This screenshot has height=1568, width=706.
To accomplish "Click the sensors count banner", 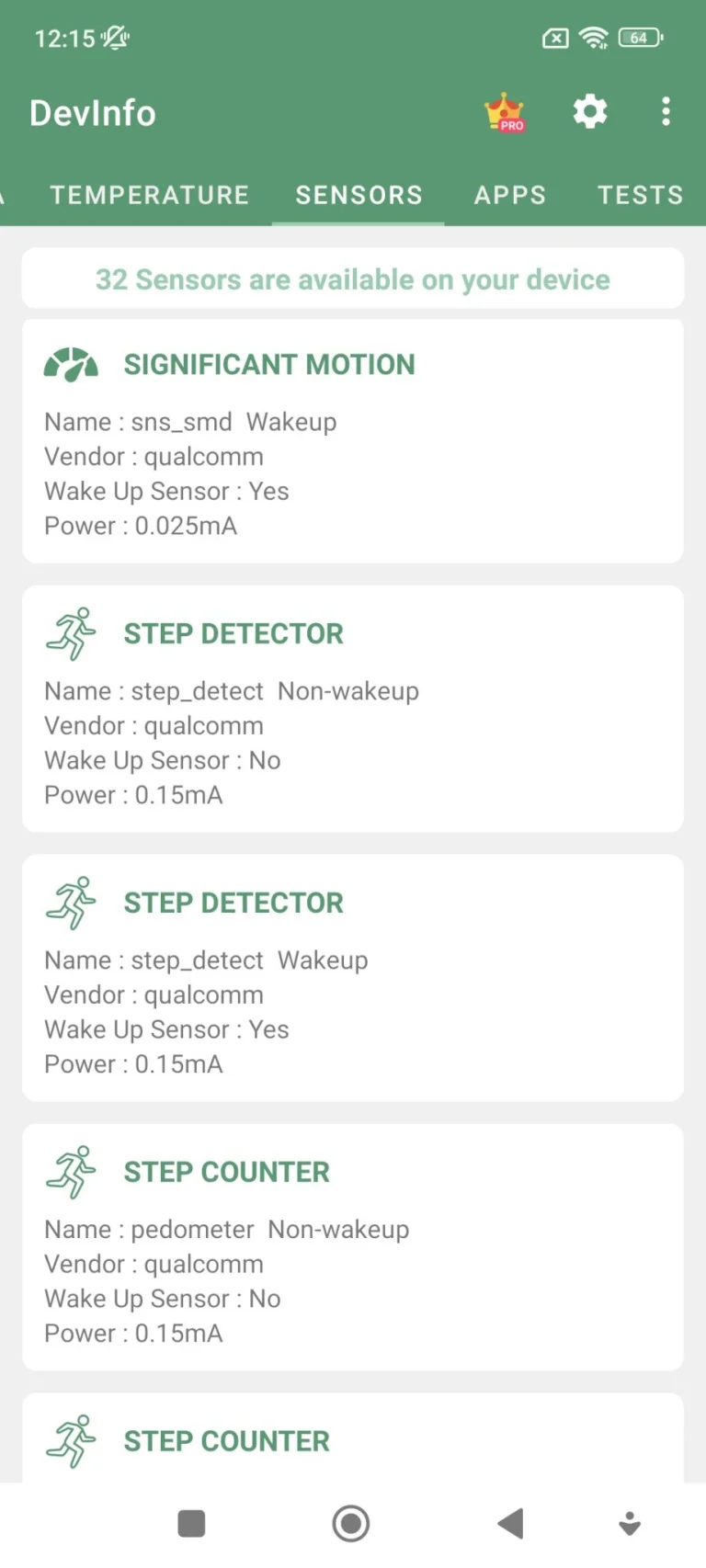I will point(353,279).
